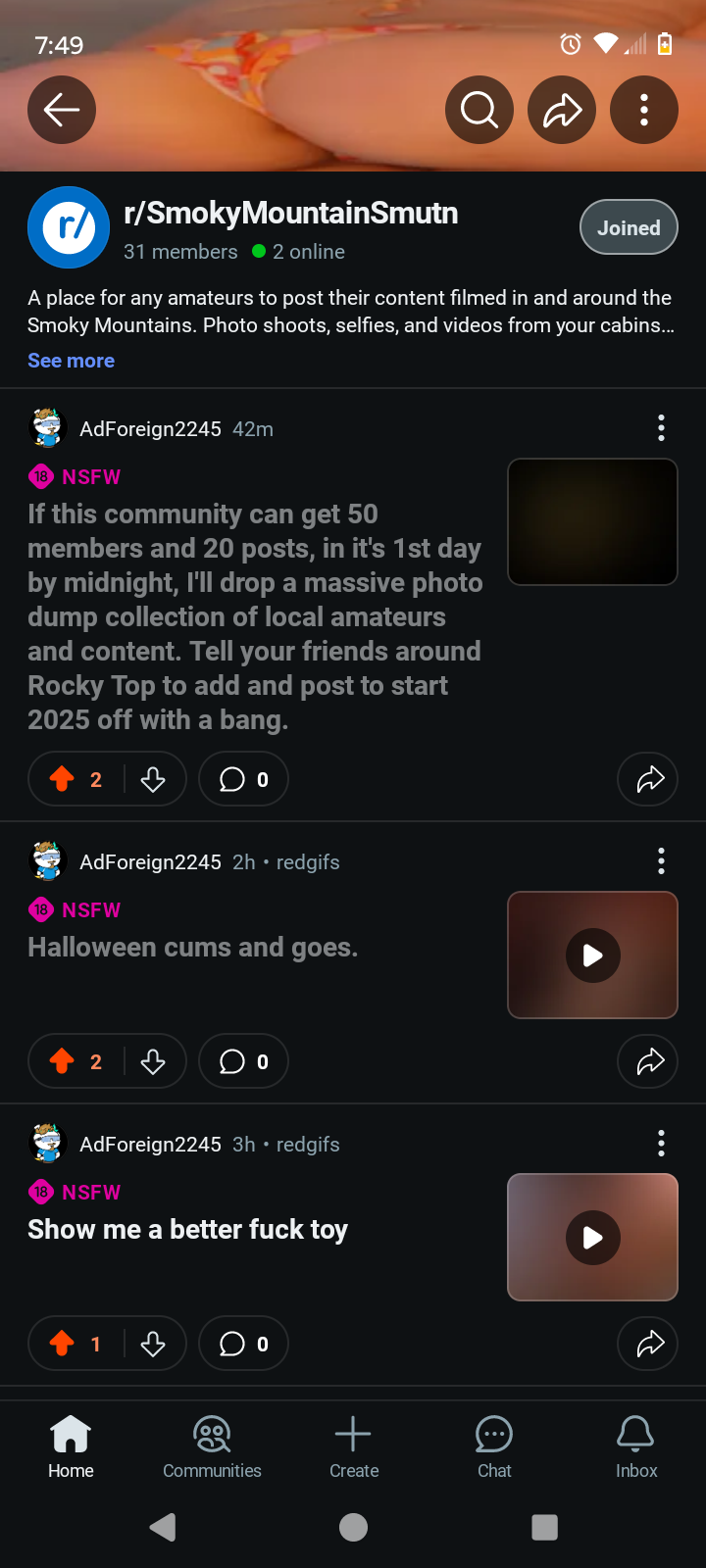
Task: Share this community via the top arrow
Action: (562, 110)
